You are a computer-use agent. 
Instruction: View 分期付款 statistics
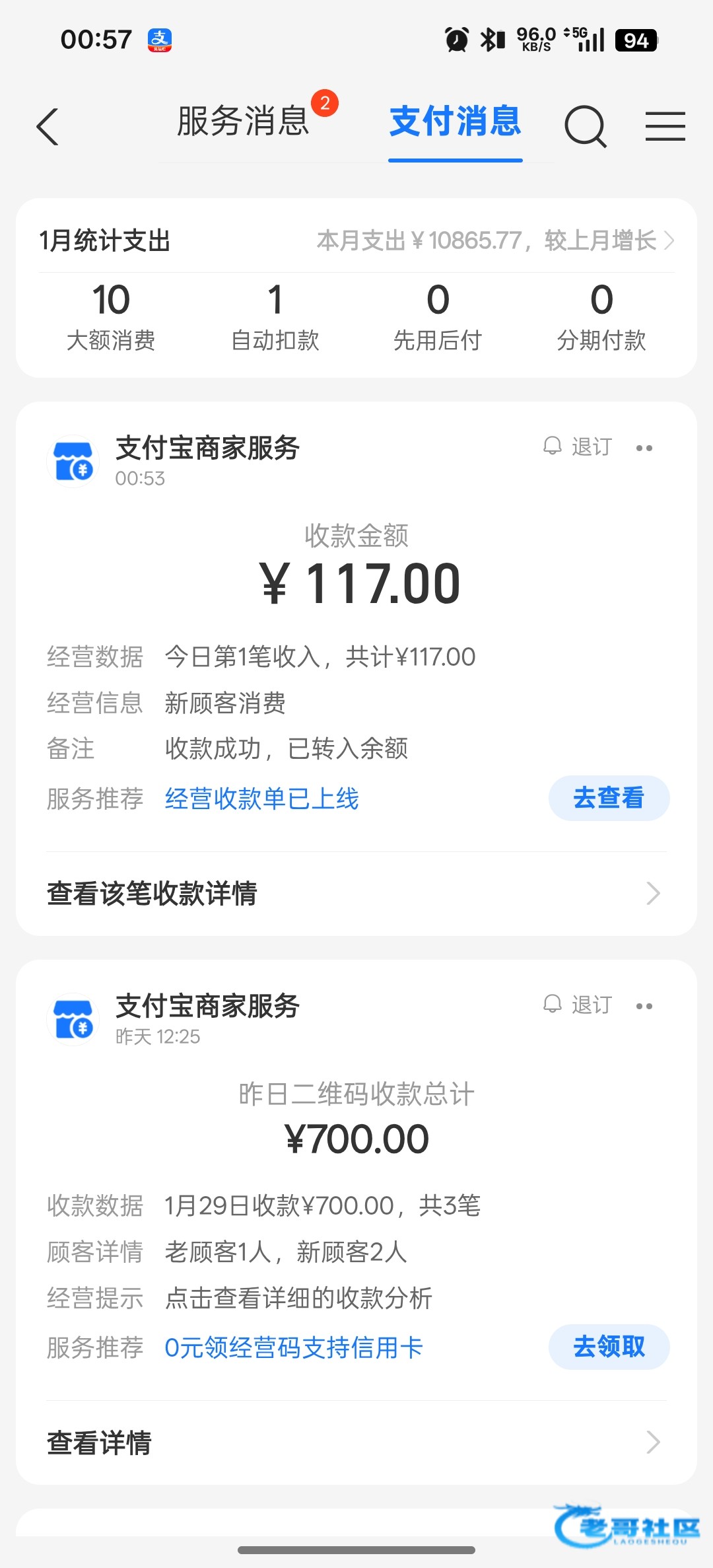click(x=601, y=317)
